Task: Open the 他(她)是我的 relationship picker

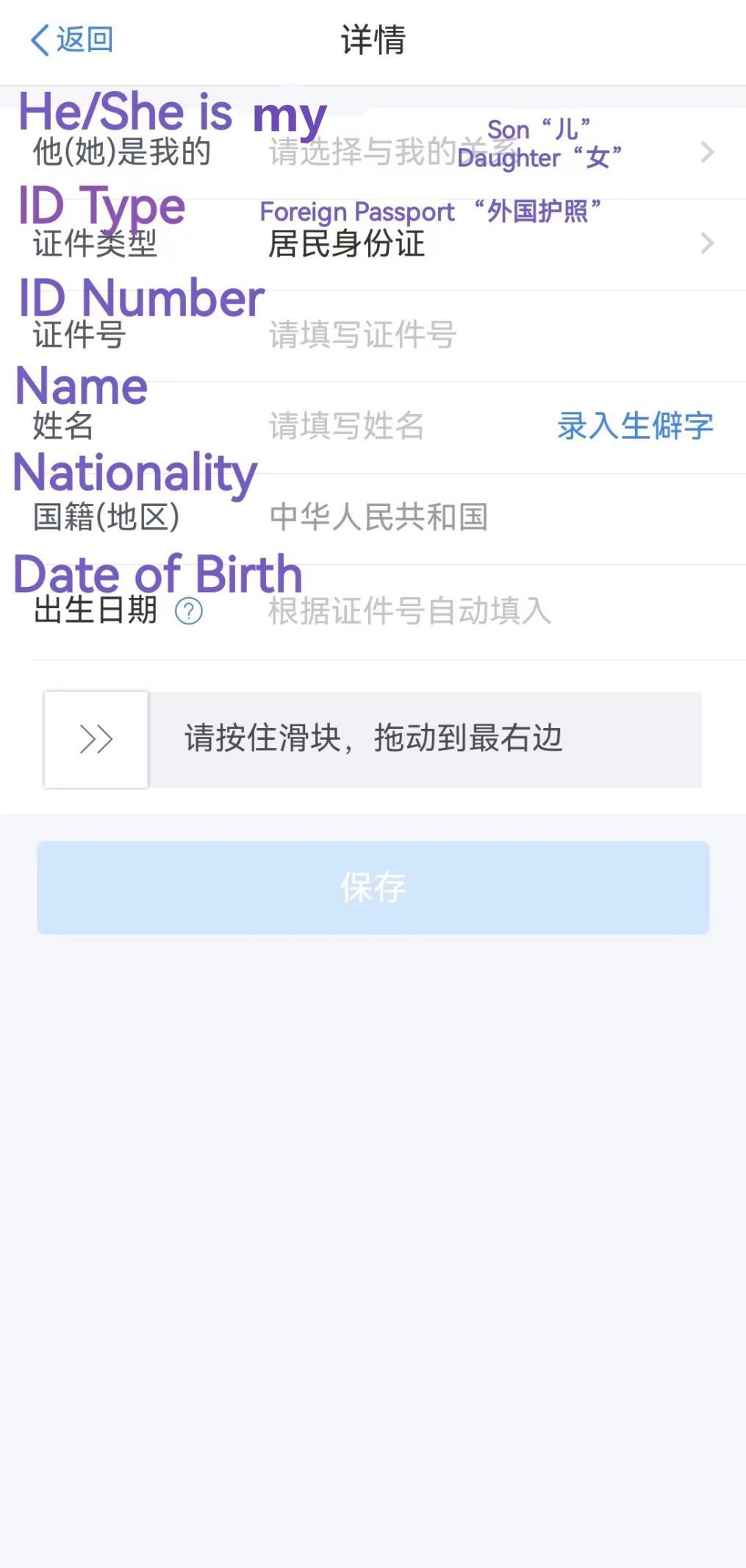Action: point(485,152)
